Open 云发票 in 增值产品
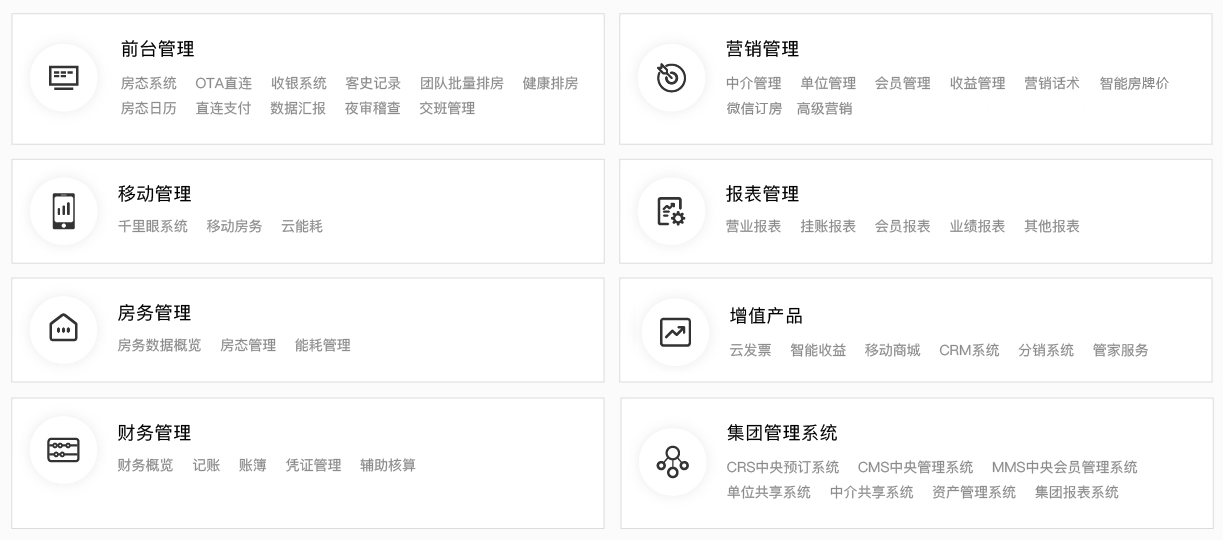 [x=750, y=351]
